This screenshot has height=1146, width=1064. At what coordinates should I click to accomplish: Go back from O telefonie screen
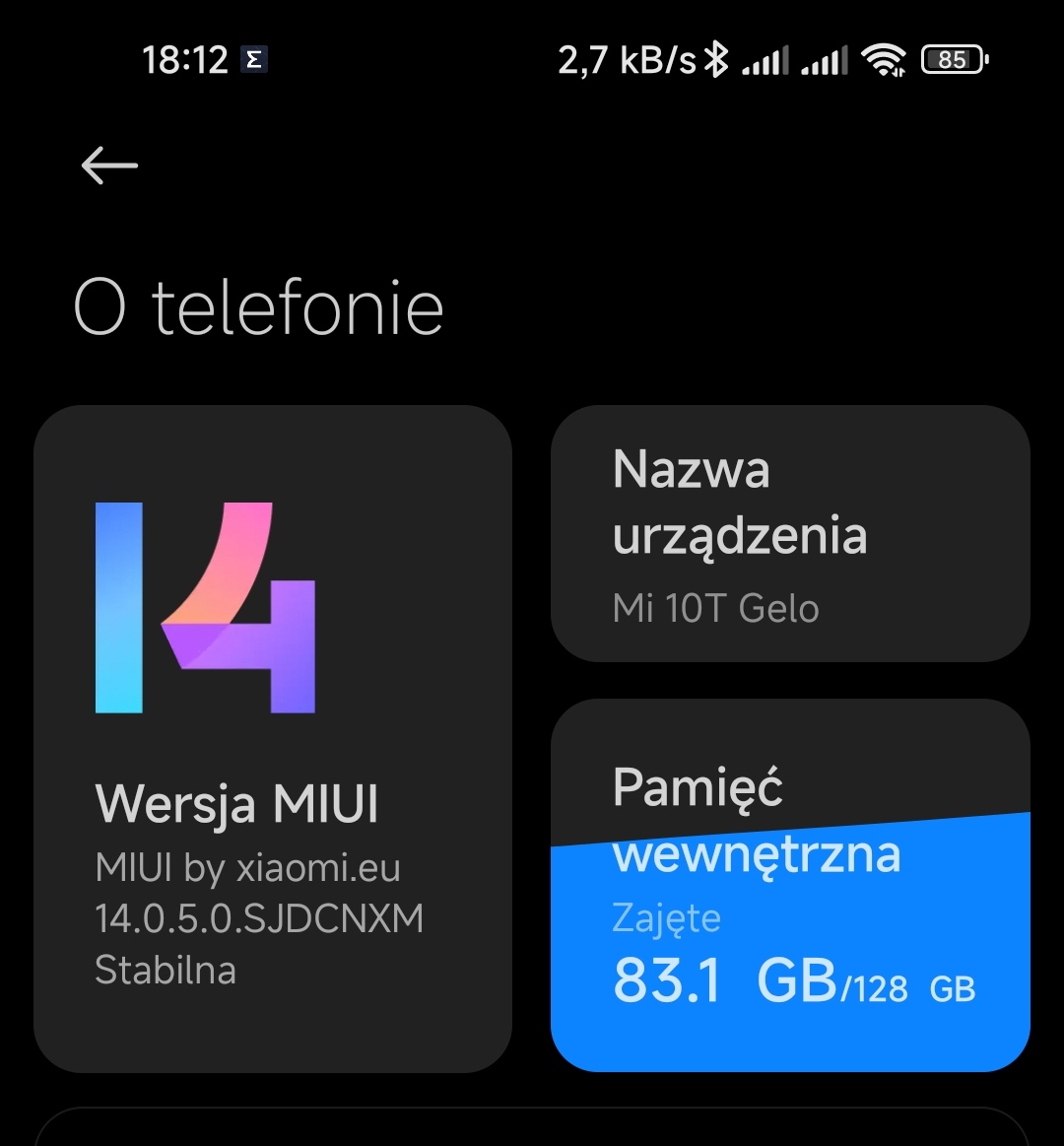[x=109, y=166]
